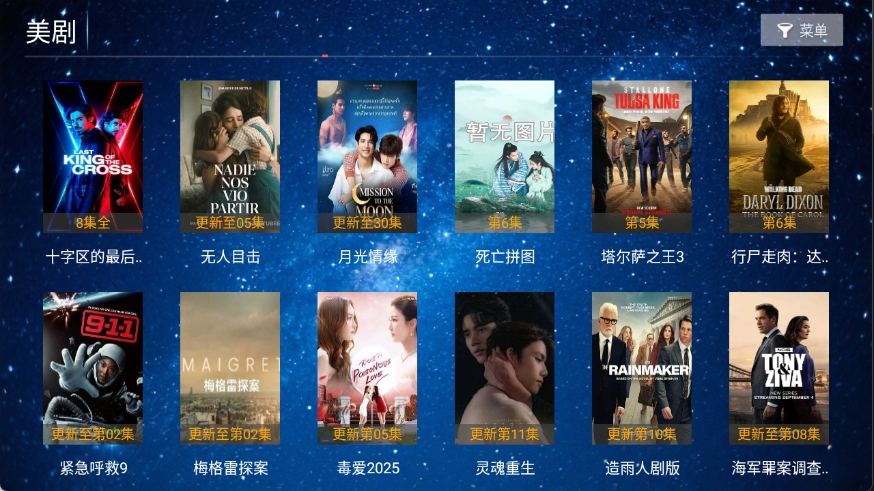Open 造雨人剧版 series page
874x491 pixels.
641,368
